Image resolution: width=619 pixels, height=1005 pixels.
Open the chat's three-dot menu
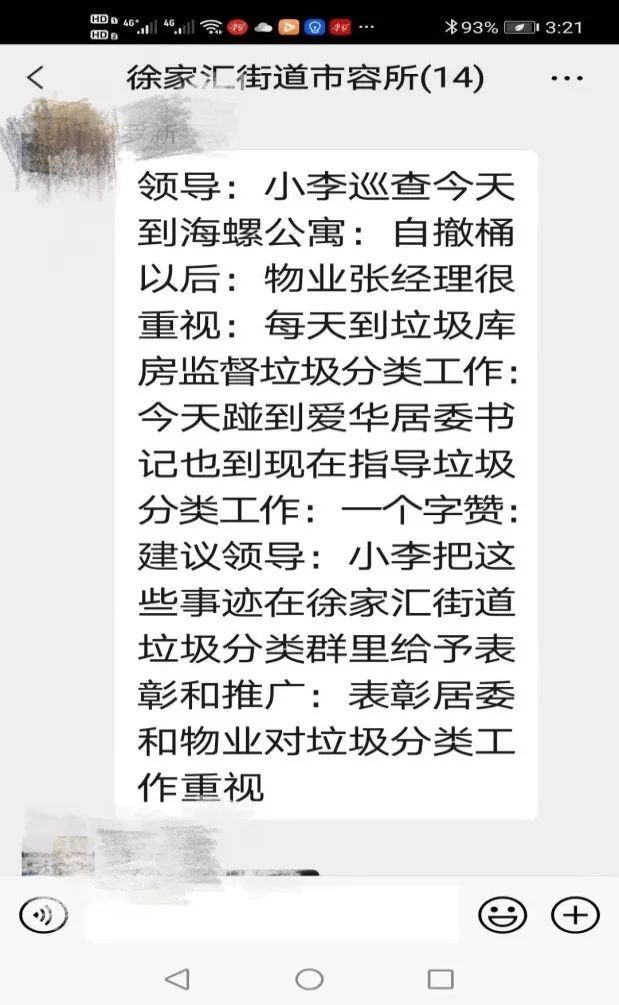(567, 78)
